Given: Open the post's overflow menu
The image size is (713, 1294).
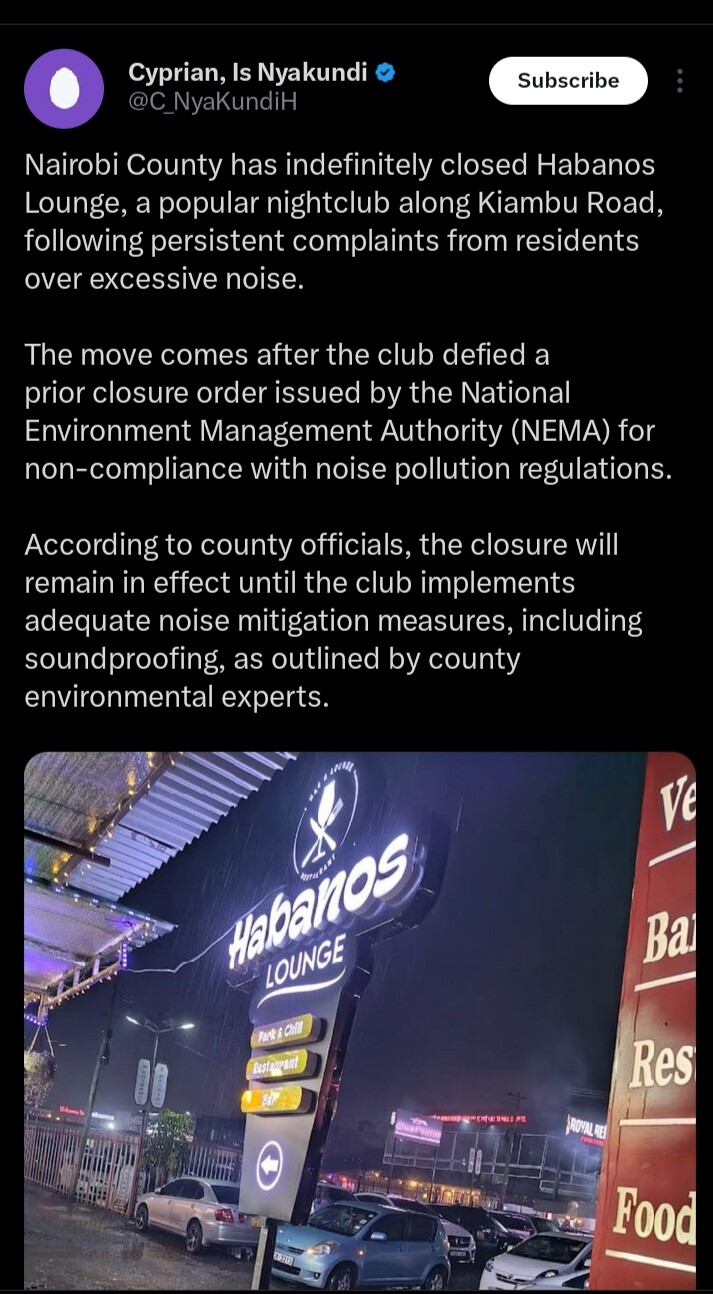Looking at the screenshot, I should (x=680, y=81).
